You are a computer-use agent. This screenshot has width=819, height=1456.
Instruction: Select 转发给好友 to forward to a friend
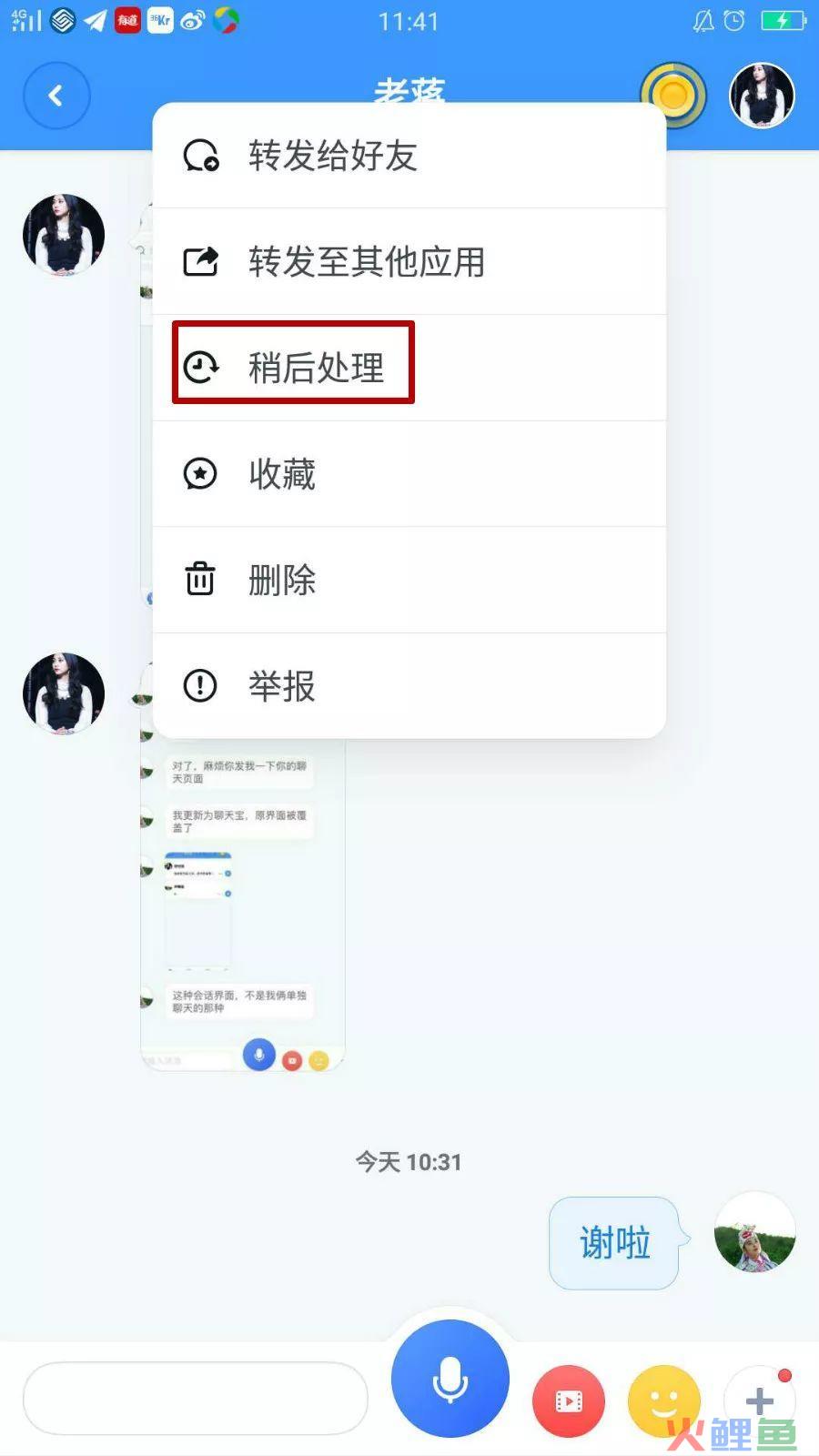409,156
